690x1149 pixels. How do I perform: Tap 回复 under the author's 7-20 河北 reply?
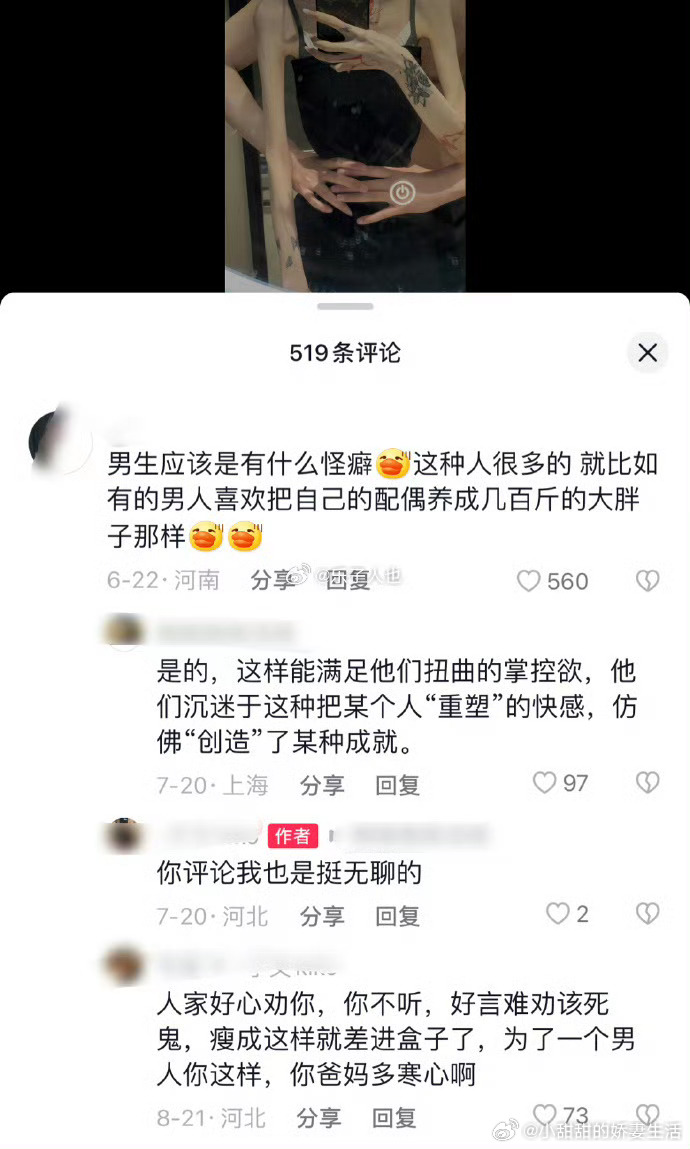(397, 915)
